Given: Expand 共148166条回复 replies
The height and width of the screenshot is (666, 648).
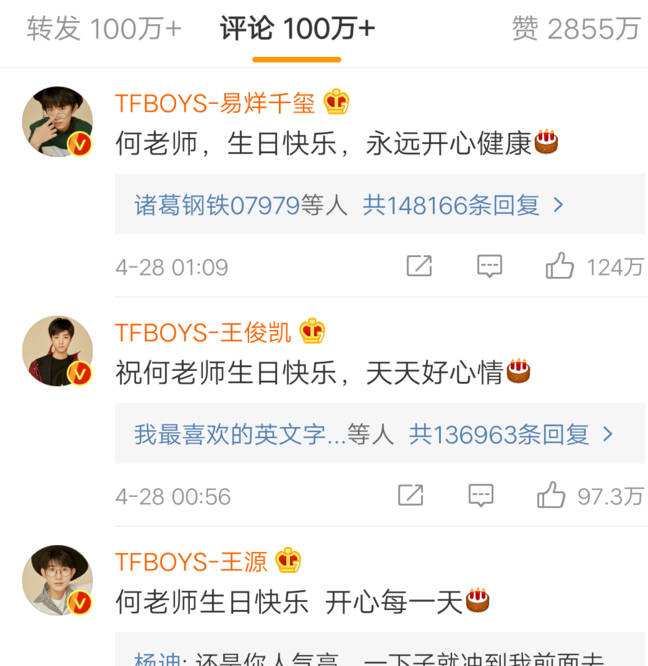Looking at the screenshot, I should (x=463, y=205).
